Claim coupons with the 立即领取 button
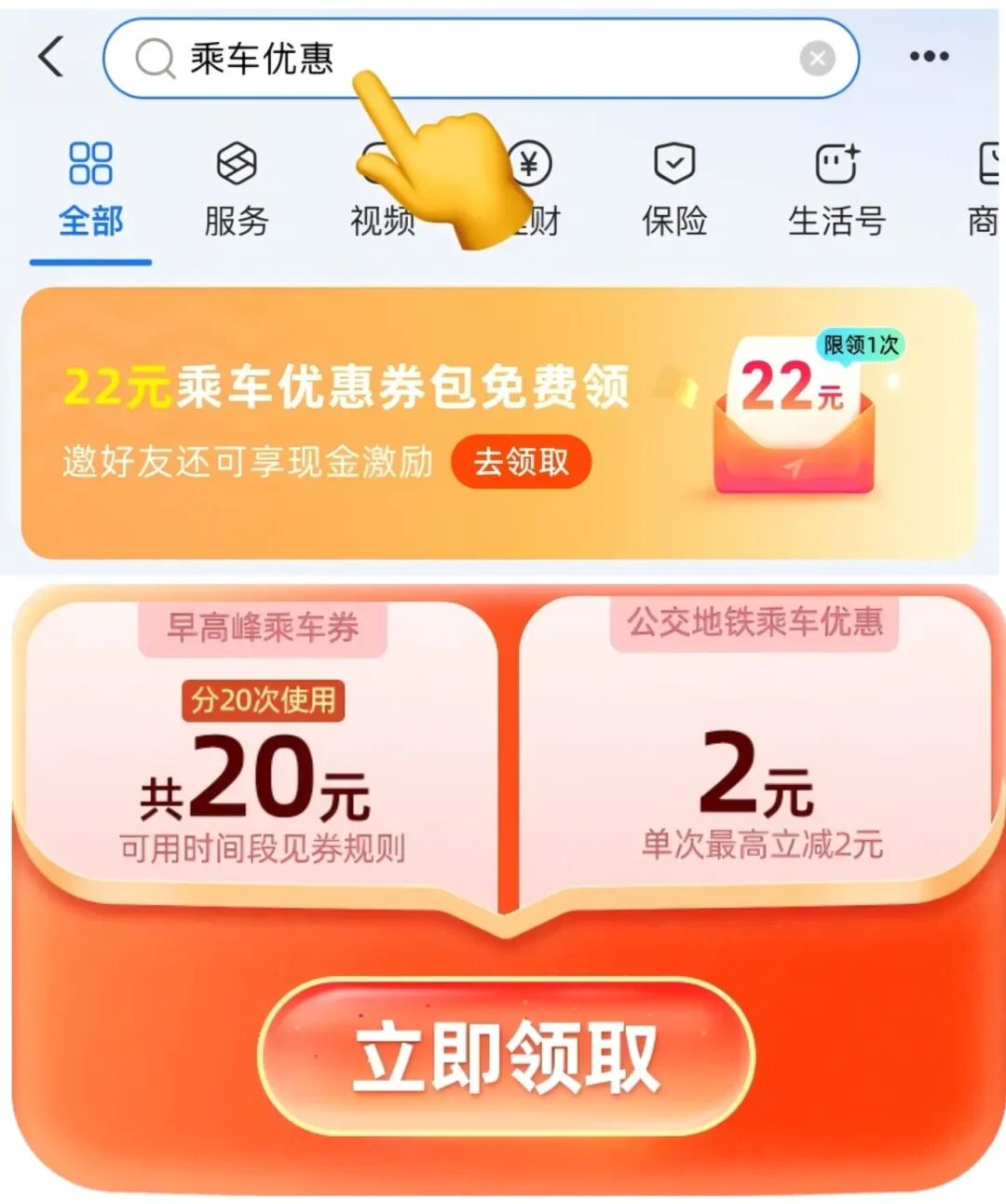Screen dimensions: 1006x1204 coord(506,1056)
